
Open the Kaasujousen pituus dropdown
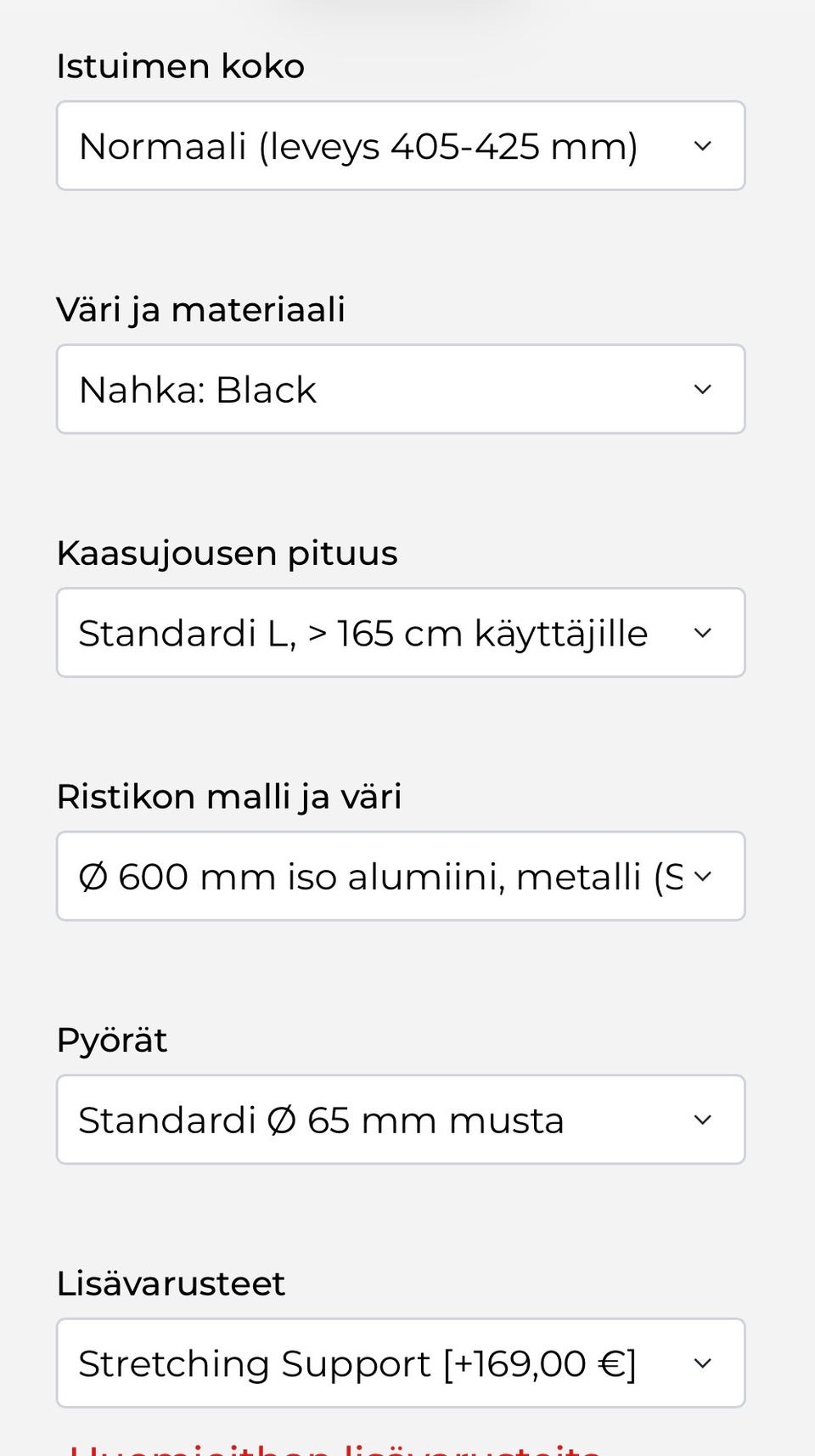tap(399, 632)
